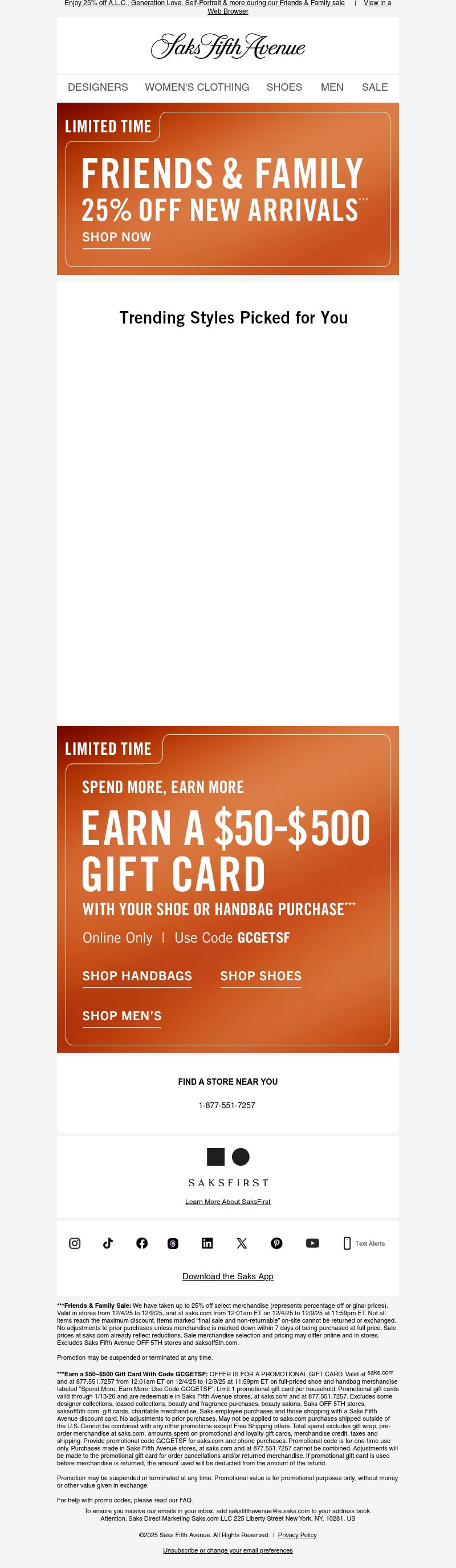Switch to the Men section
456x1568 pixels.
pos(332,87)
